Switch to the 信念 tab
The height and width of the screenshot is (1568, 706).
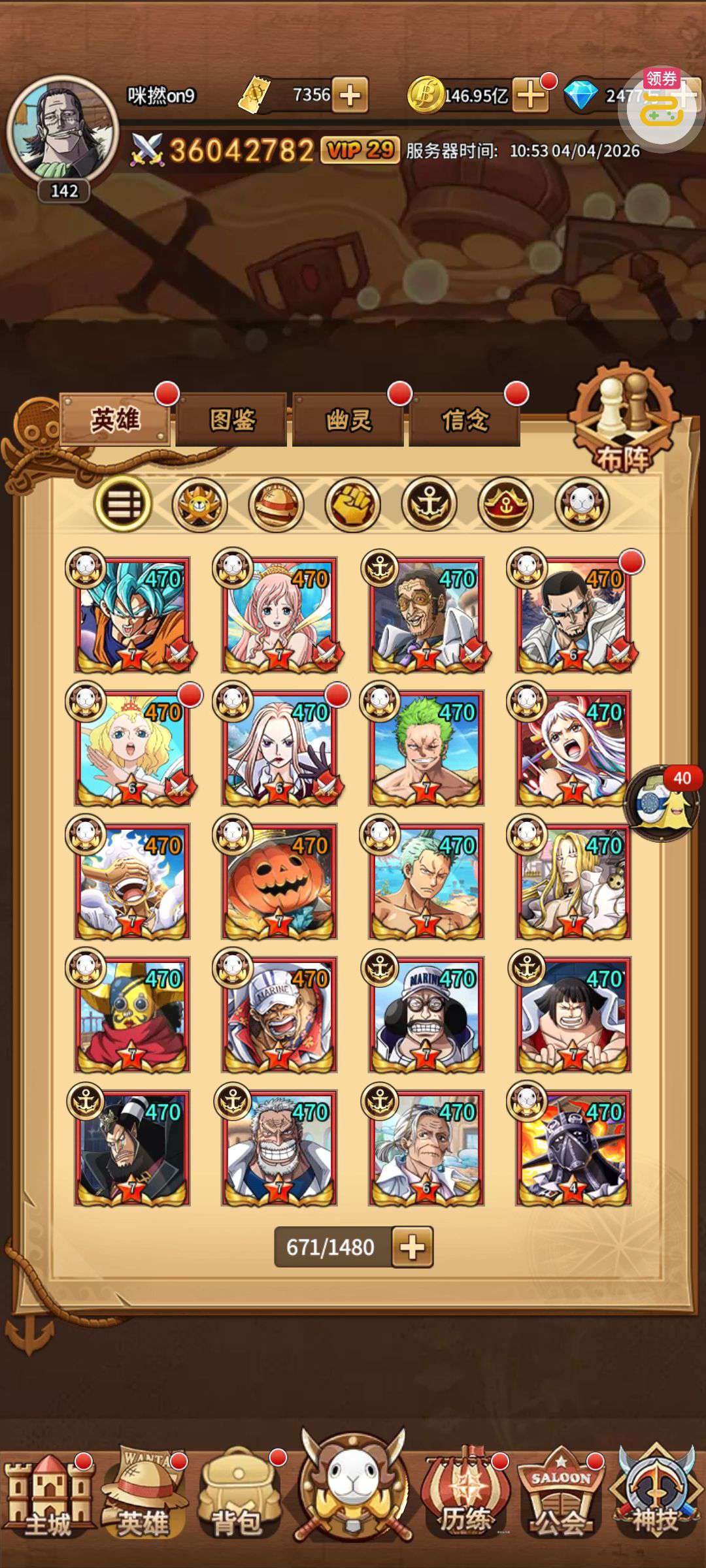click(x=465, y=420)
